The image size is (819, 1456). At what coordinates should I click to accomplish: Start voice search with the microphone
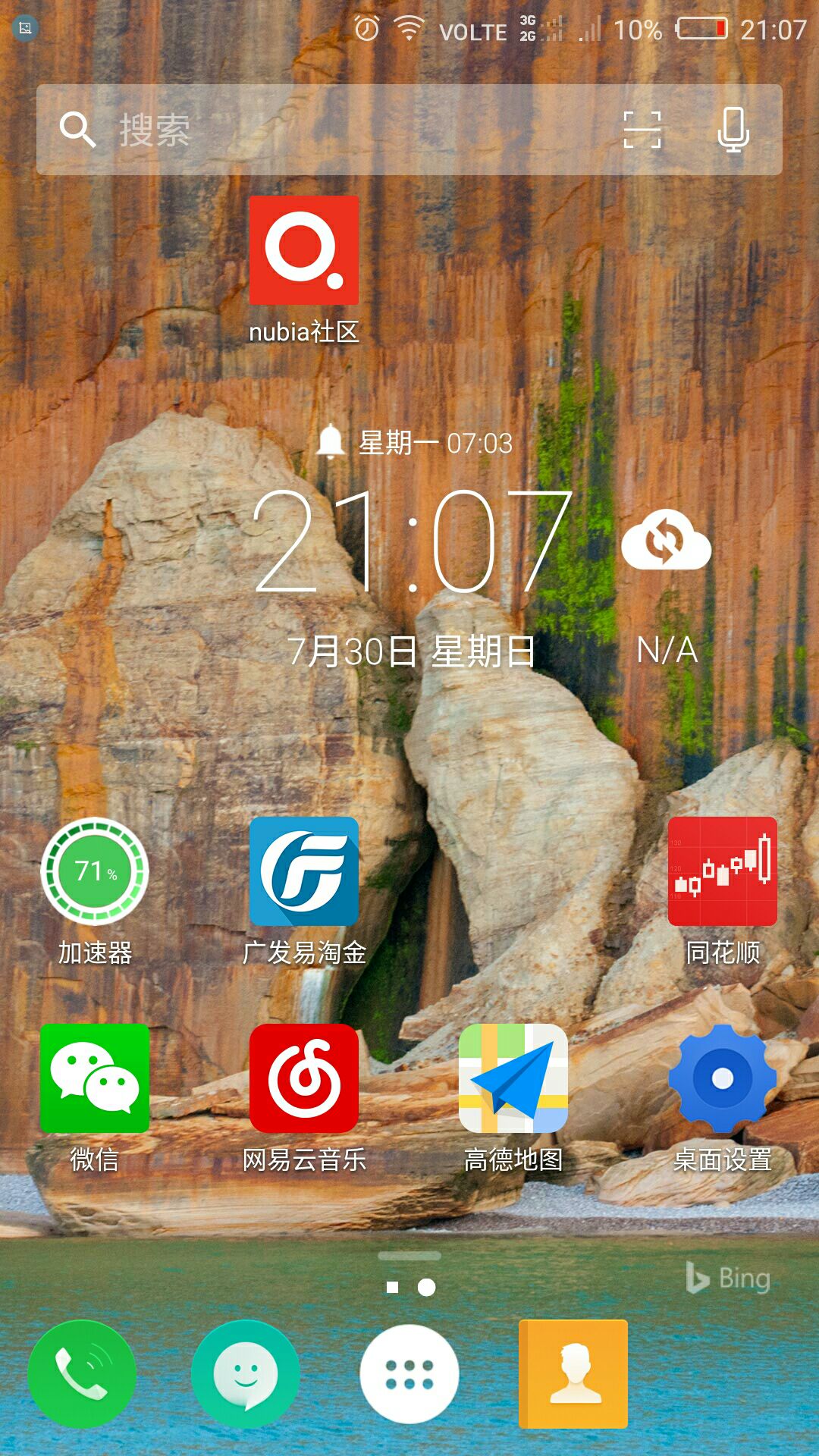click(x=733, y=130)
